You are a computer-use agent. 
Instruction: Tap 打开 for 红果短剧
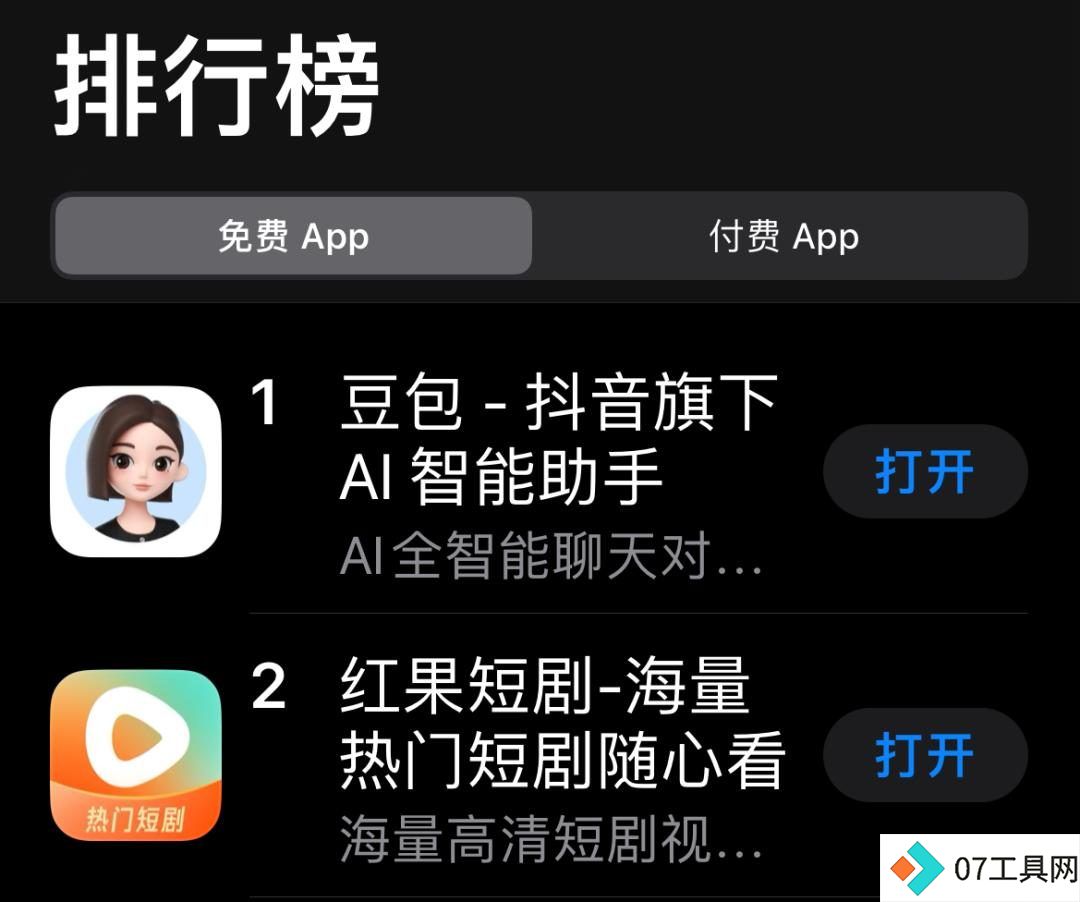point(925,755)
